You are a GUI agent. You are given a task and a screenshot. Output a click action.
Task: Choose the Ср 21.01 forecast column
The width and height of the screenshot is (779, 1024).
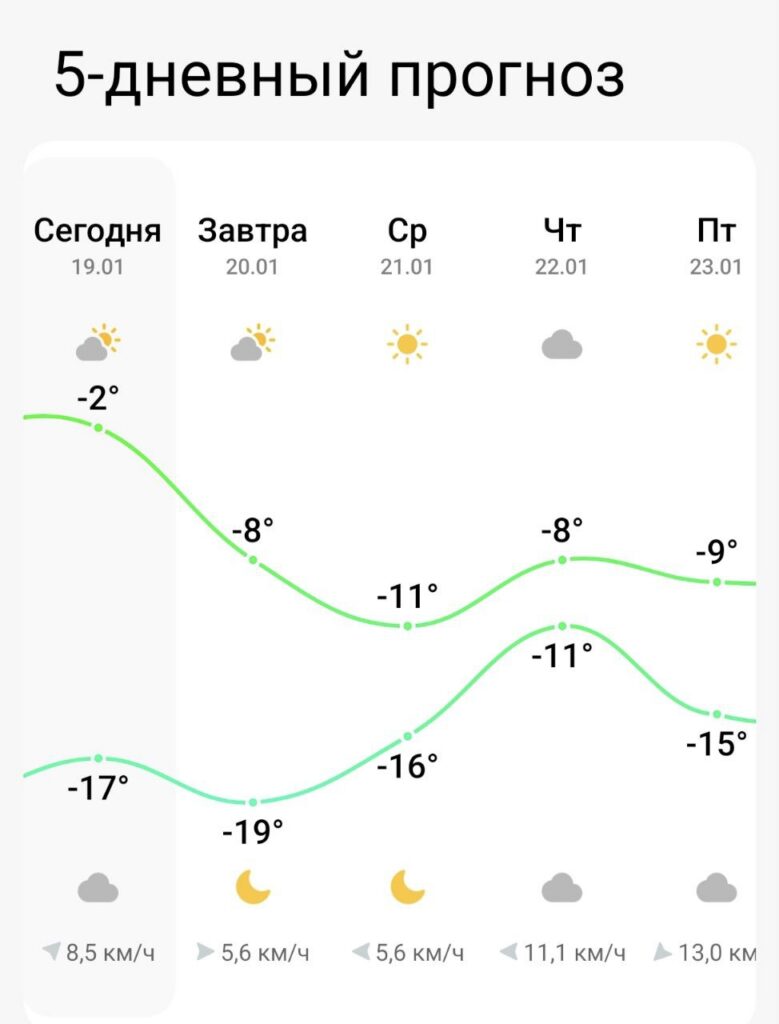407,245
